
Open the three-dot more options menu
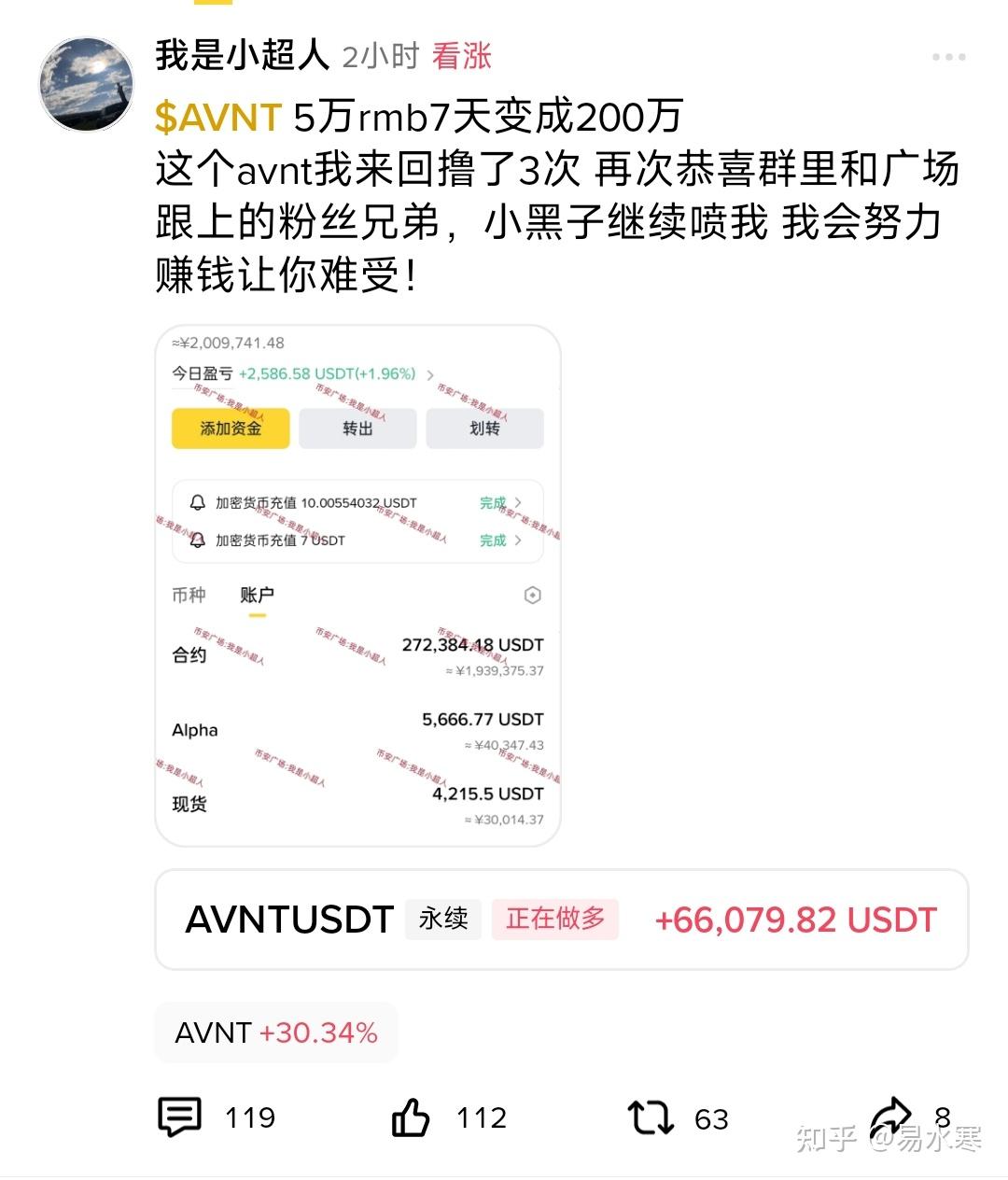coord(948,56)
